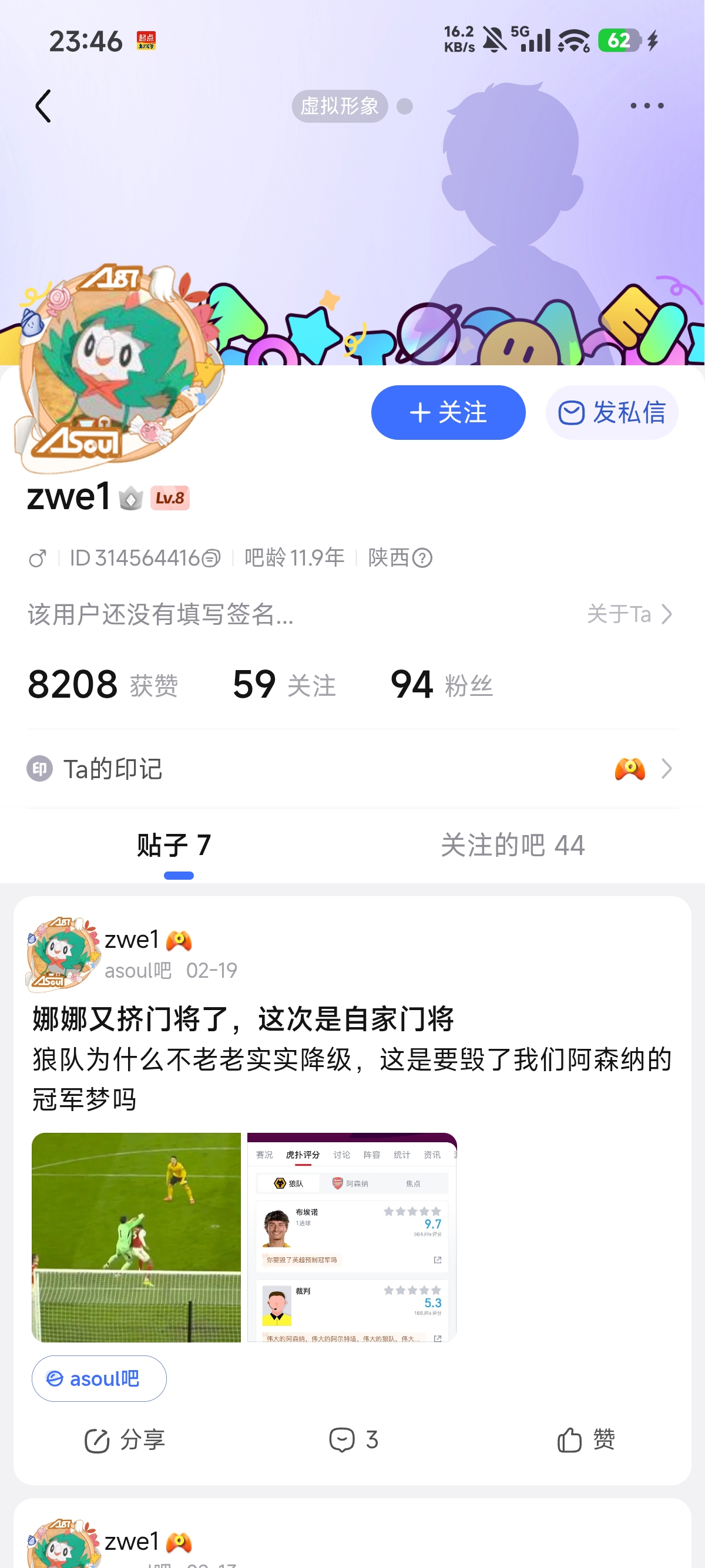Screen dimensions: 705x1568
Task: Go back using the top-left arrow
Action: 43,106
